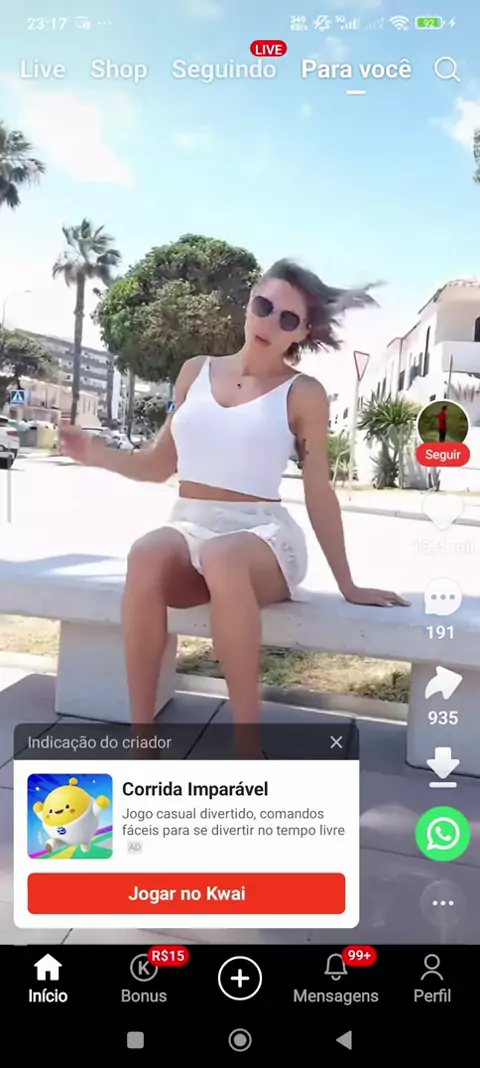This screenshot has width=480, height=1068.
Task: Open the search magnifier icon
Action: (x=447, y=69)
